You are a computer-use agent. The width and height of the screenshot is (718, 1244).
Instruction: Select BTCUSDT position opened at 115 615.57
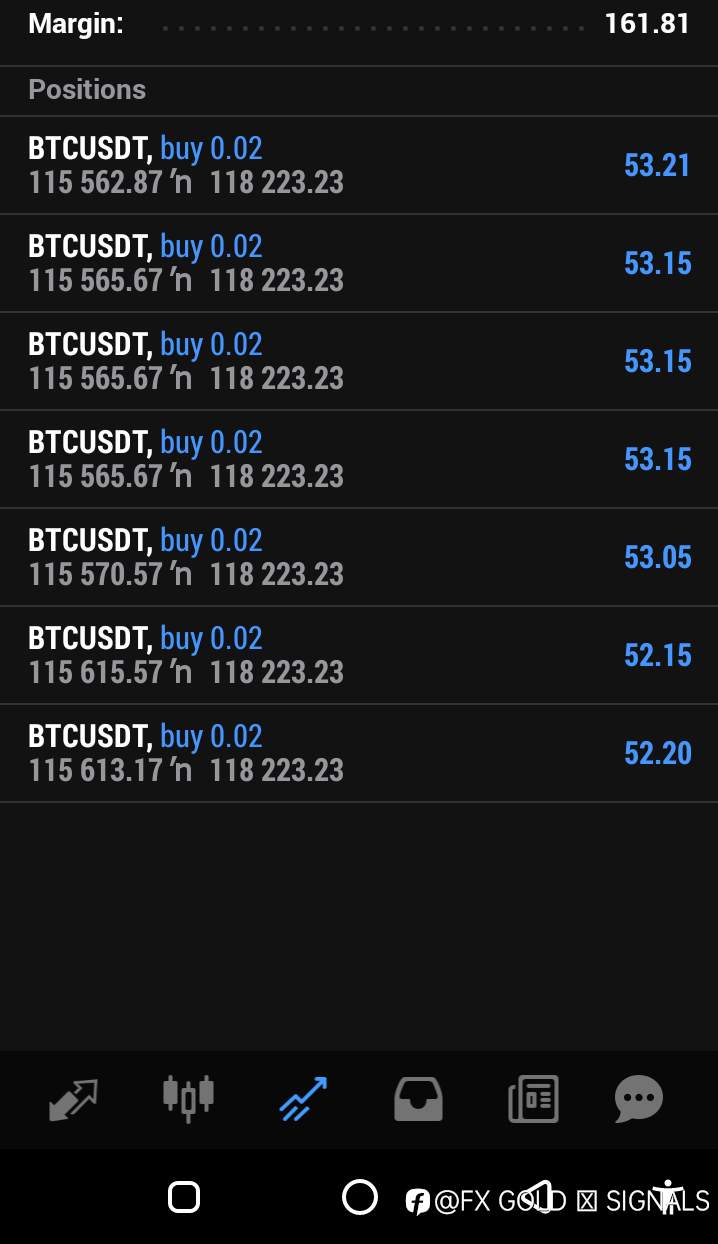[359, 655]
